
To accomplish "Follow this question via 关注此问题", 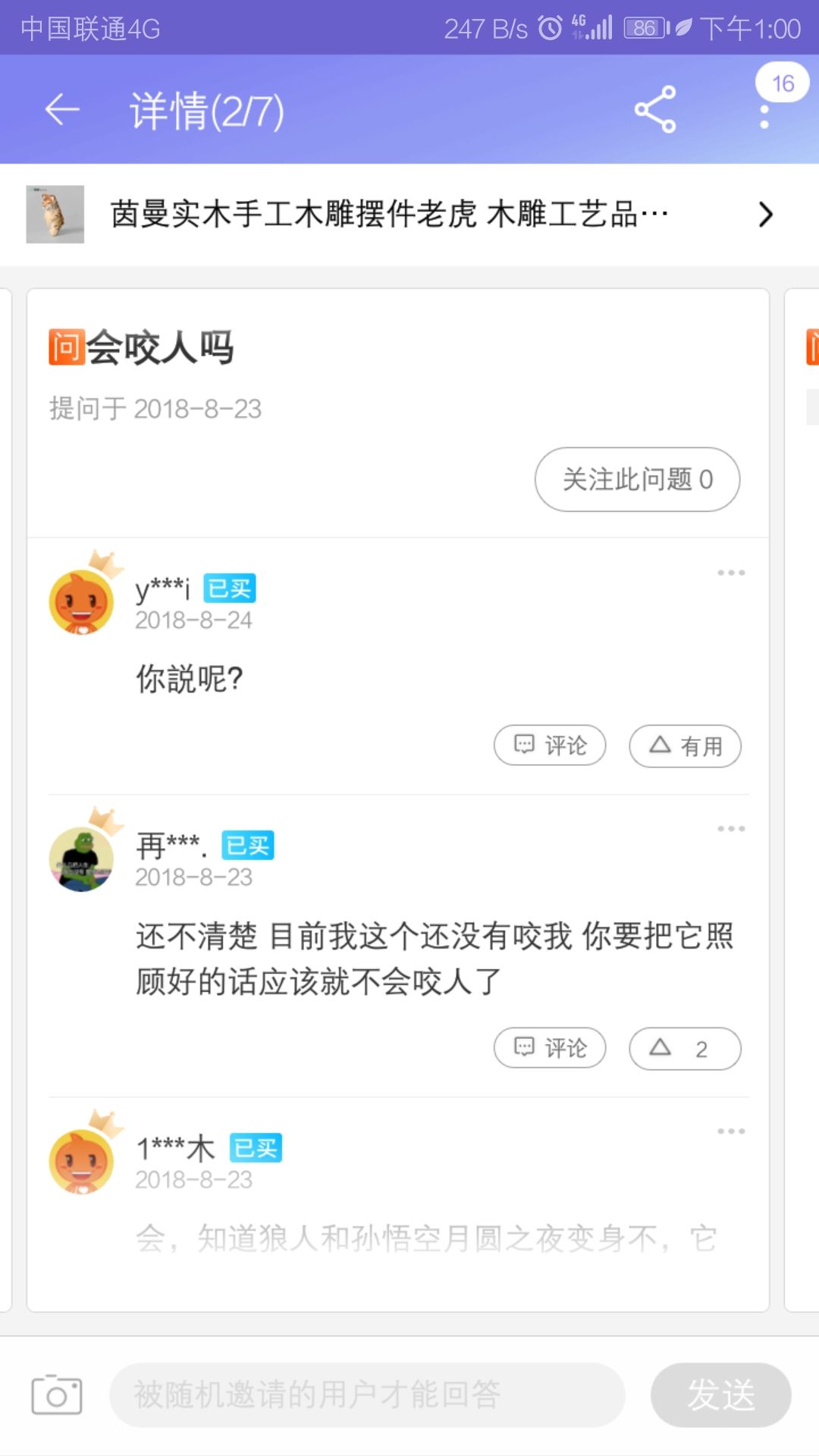I will point(637,479).
